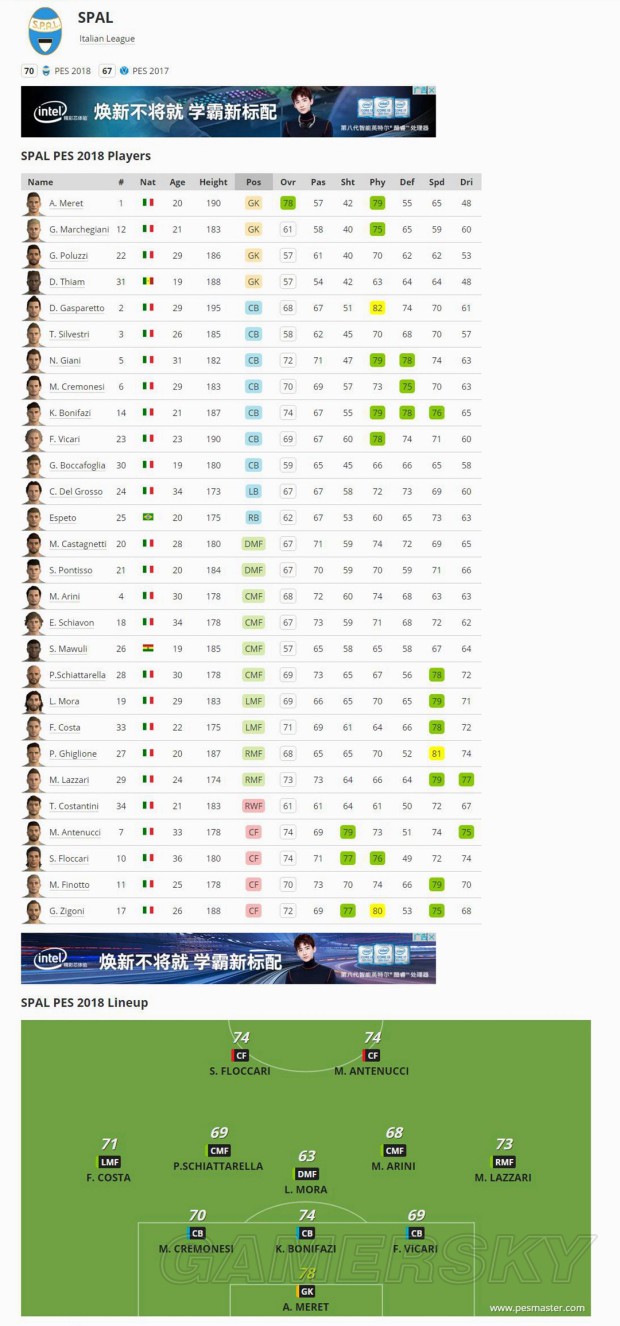Sort the players table by Name
Image resolution: width=620 pixels, height=1326 pixels.
pos(41,182)
